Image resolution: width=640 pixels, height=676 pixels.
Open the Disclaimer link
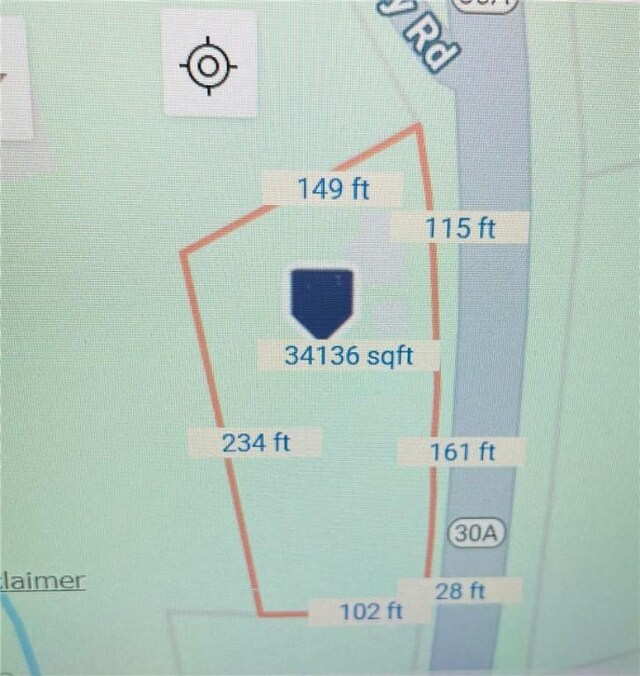coord(42,581)
